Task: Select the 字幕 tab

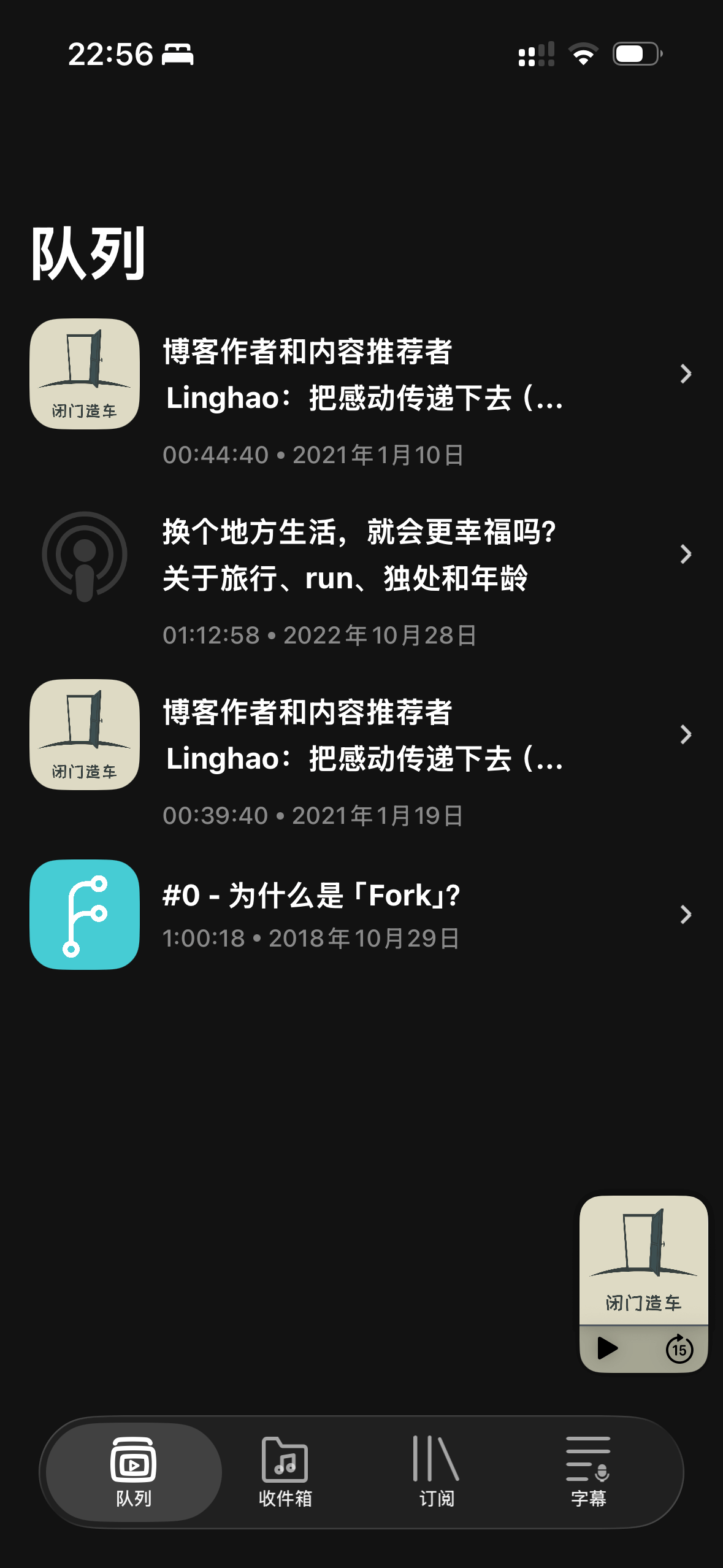Action: (x=588, y=1472)
